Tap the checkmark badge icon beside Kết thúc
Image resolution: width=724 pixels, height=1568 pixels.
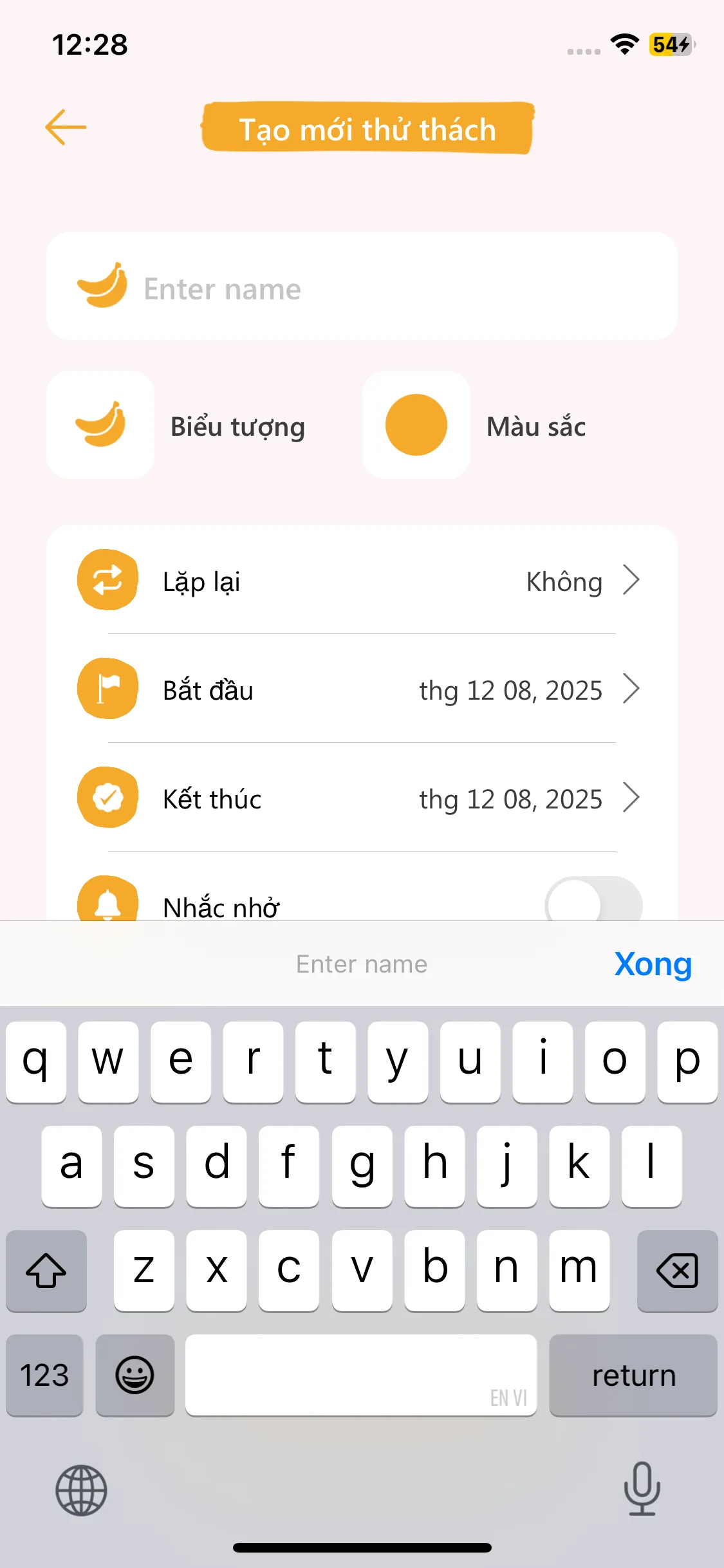tap(107, 798)
